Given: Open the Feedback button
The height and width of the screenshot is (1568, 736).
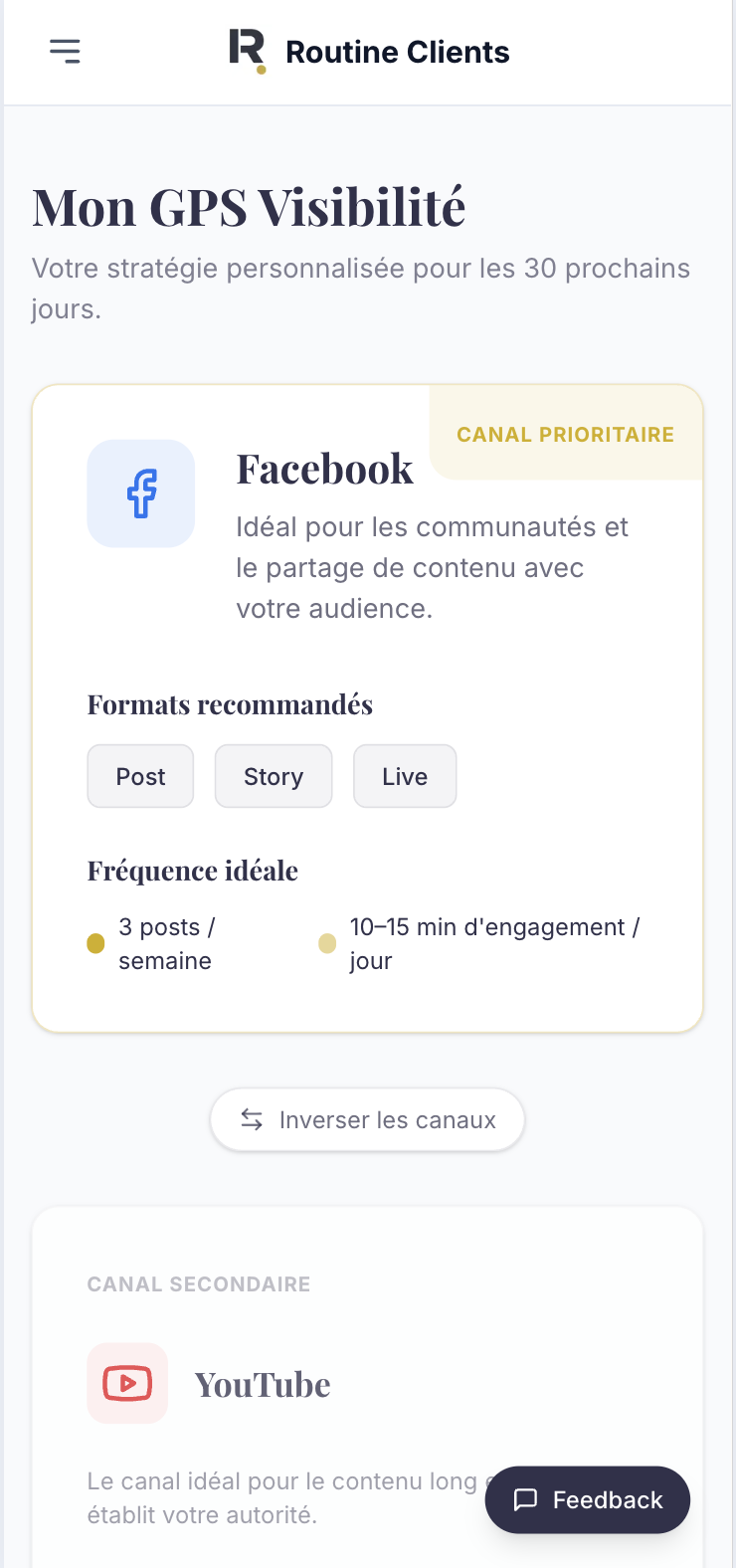Looking at the screenshot, I should point(587,1499).
